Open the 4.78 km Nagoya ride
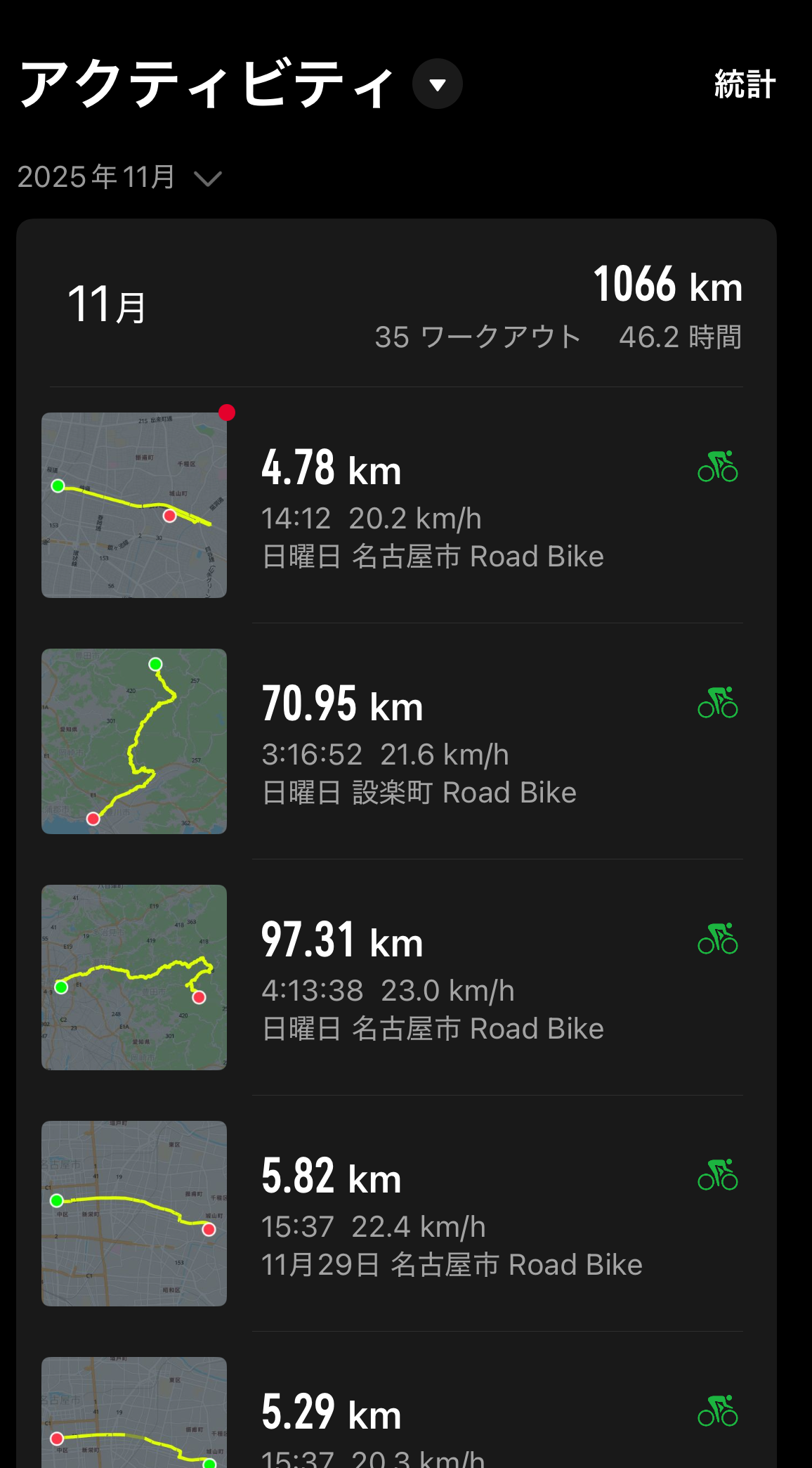Image resolution: width=812 pixels, height=1468 pixels. [x=432, y=506]
